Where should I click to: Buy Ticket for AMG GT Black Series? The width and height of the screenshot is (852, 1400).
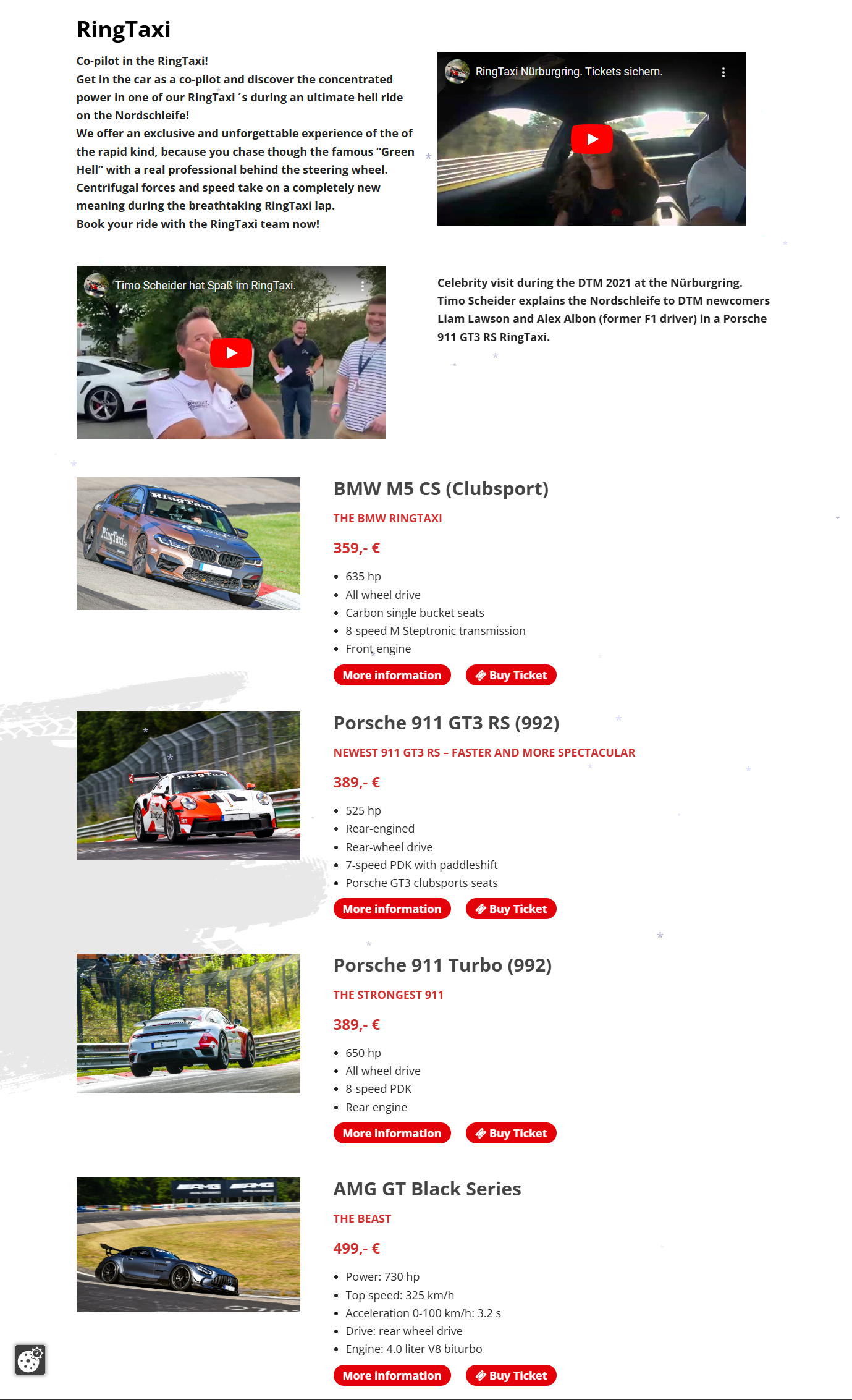pyautogui.click(x=511, y=1375)
